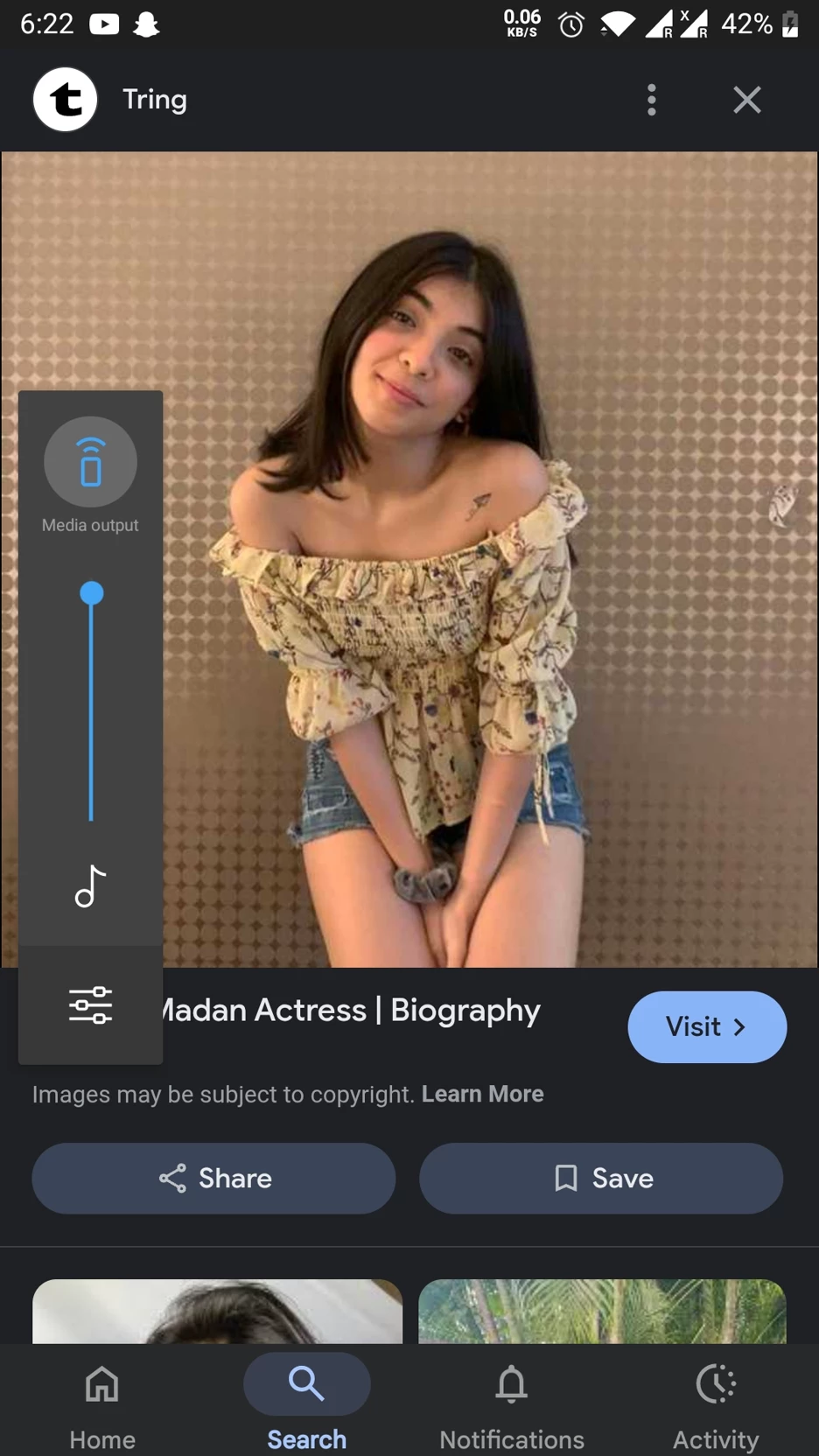Viewport: 819px width, 1456px height.
Task: Save this image to collections
Action: click(601, 1178)
